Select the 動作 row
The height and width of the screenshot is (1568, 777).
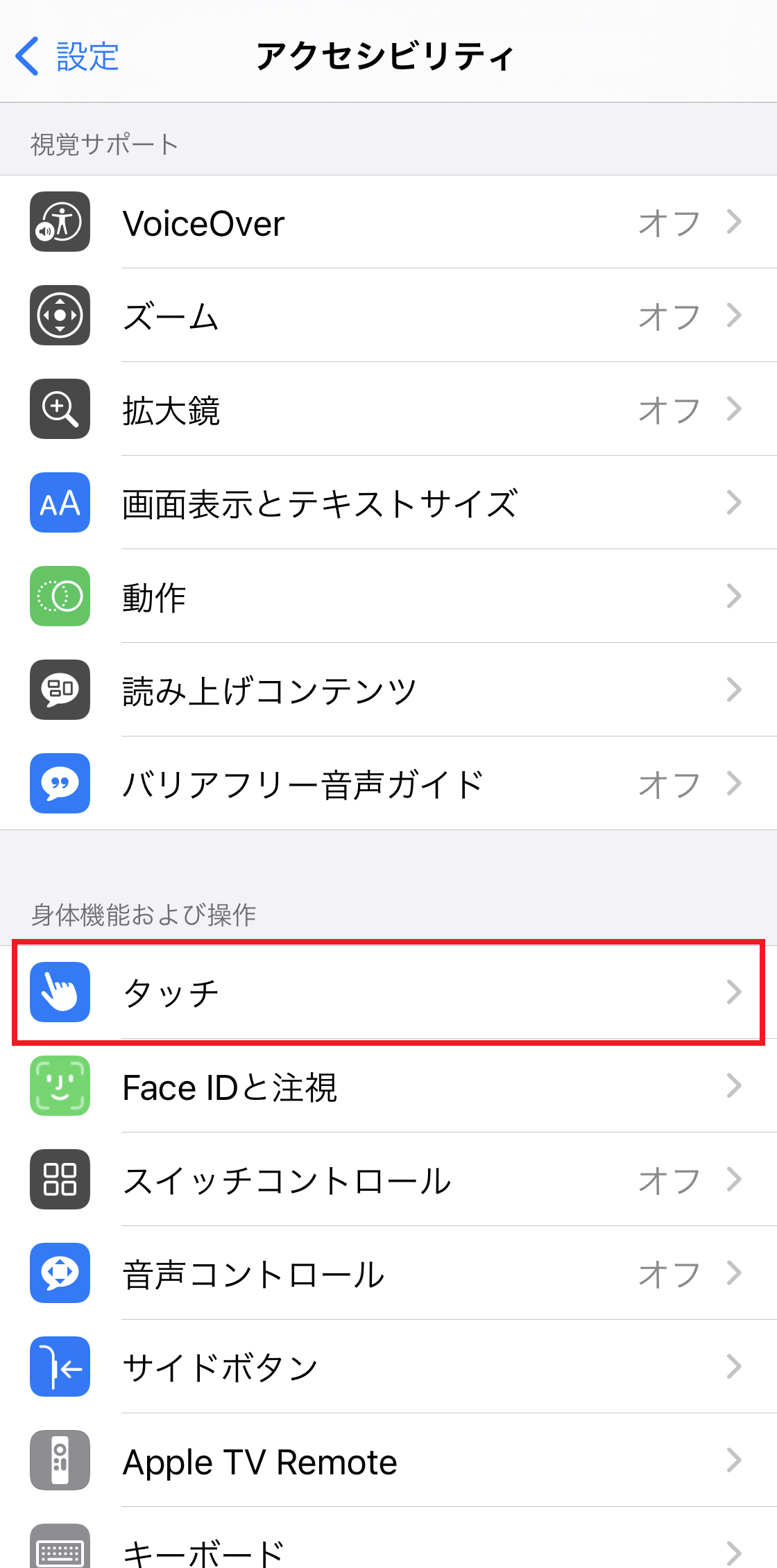pyautogui.click(x=388, y=597)
